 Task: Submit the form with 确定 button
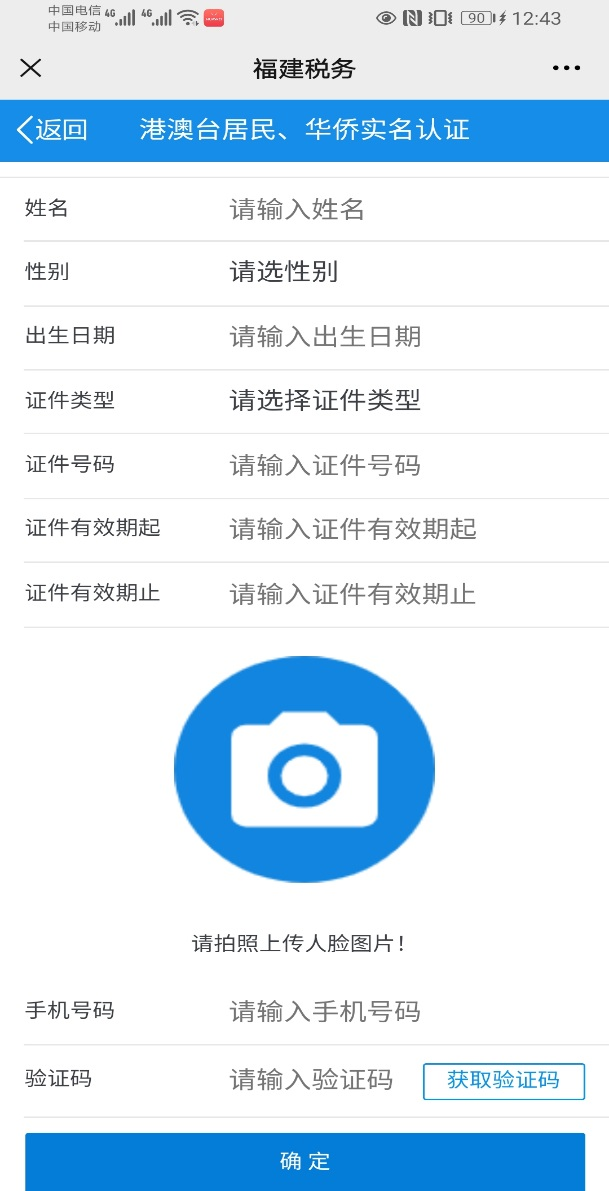[x=304, y=1161]
